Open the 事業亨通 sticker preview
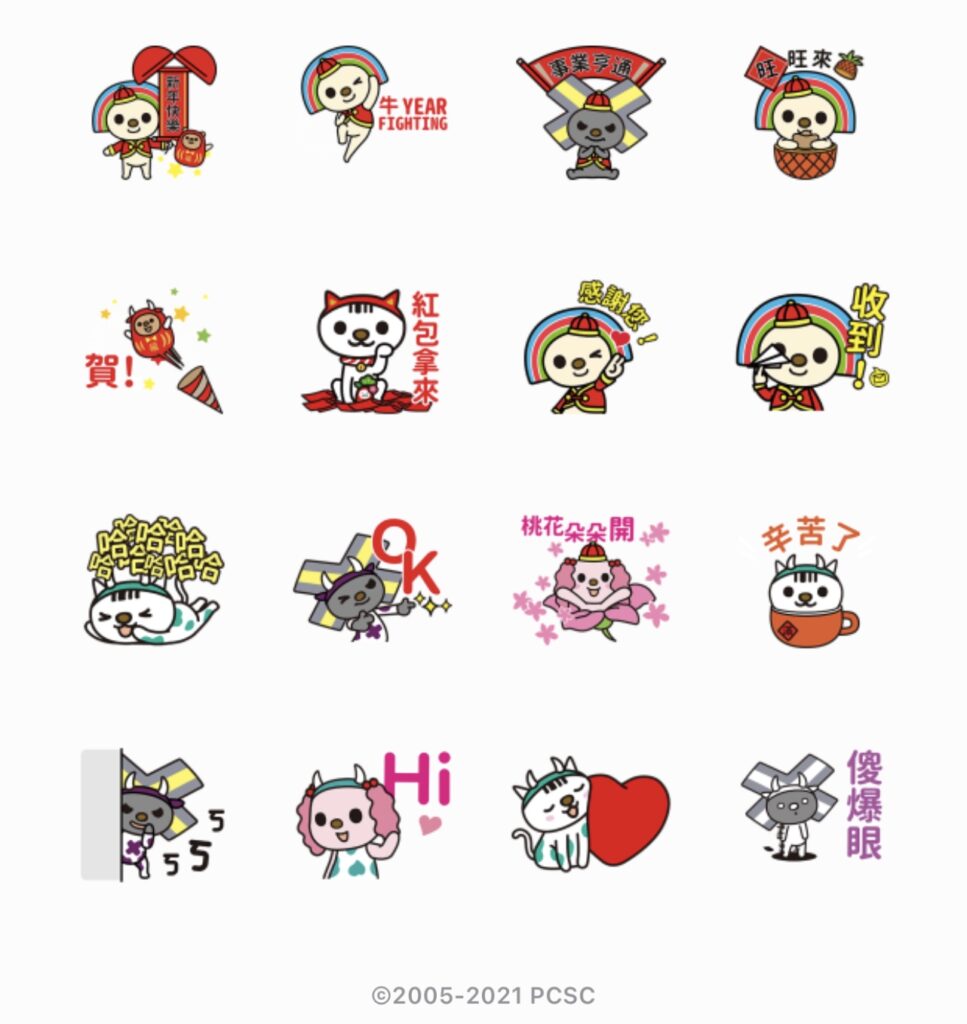The height and width of the screenshot is (1024, 967). point(591,112)
